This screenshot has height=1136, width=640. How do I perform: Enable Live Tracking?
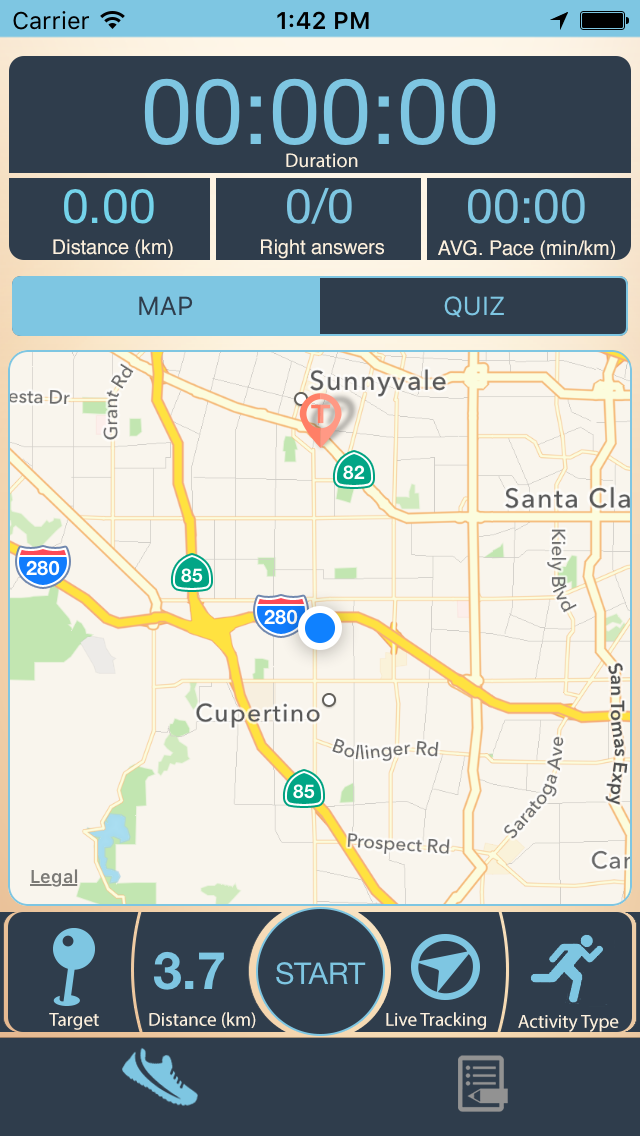(444, 975)
